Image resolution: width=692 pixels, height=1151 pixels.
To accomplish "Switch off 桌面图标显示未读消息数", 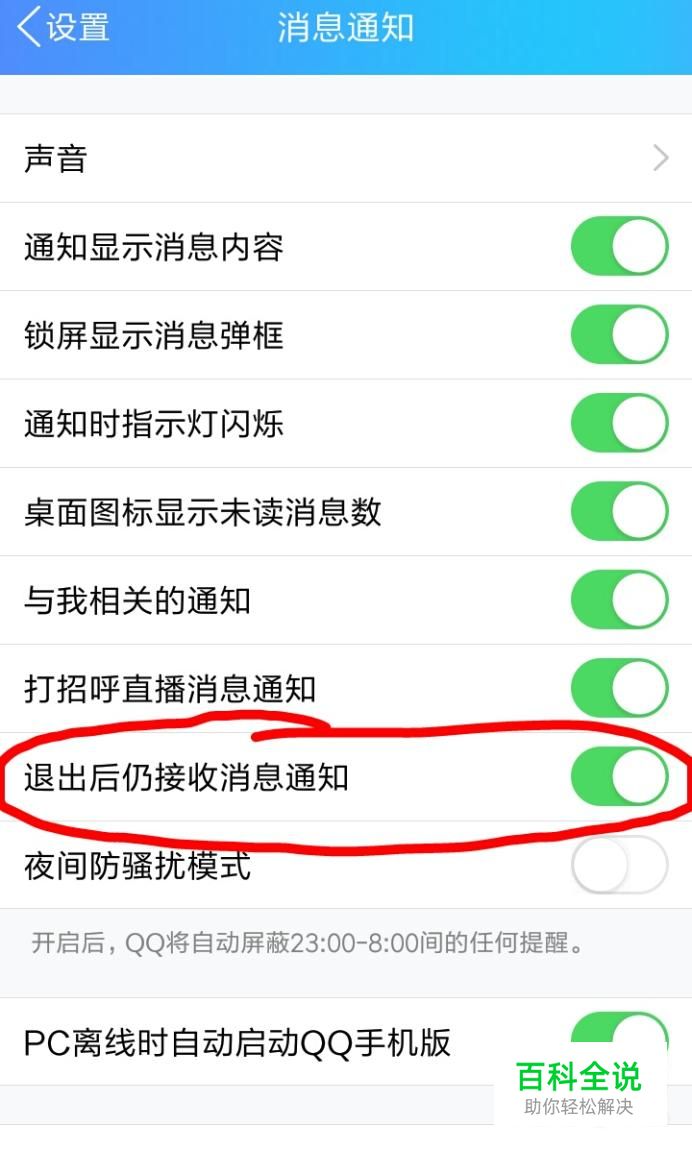I will tap(619, 512).
